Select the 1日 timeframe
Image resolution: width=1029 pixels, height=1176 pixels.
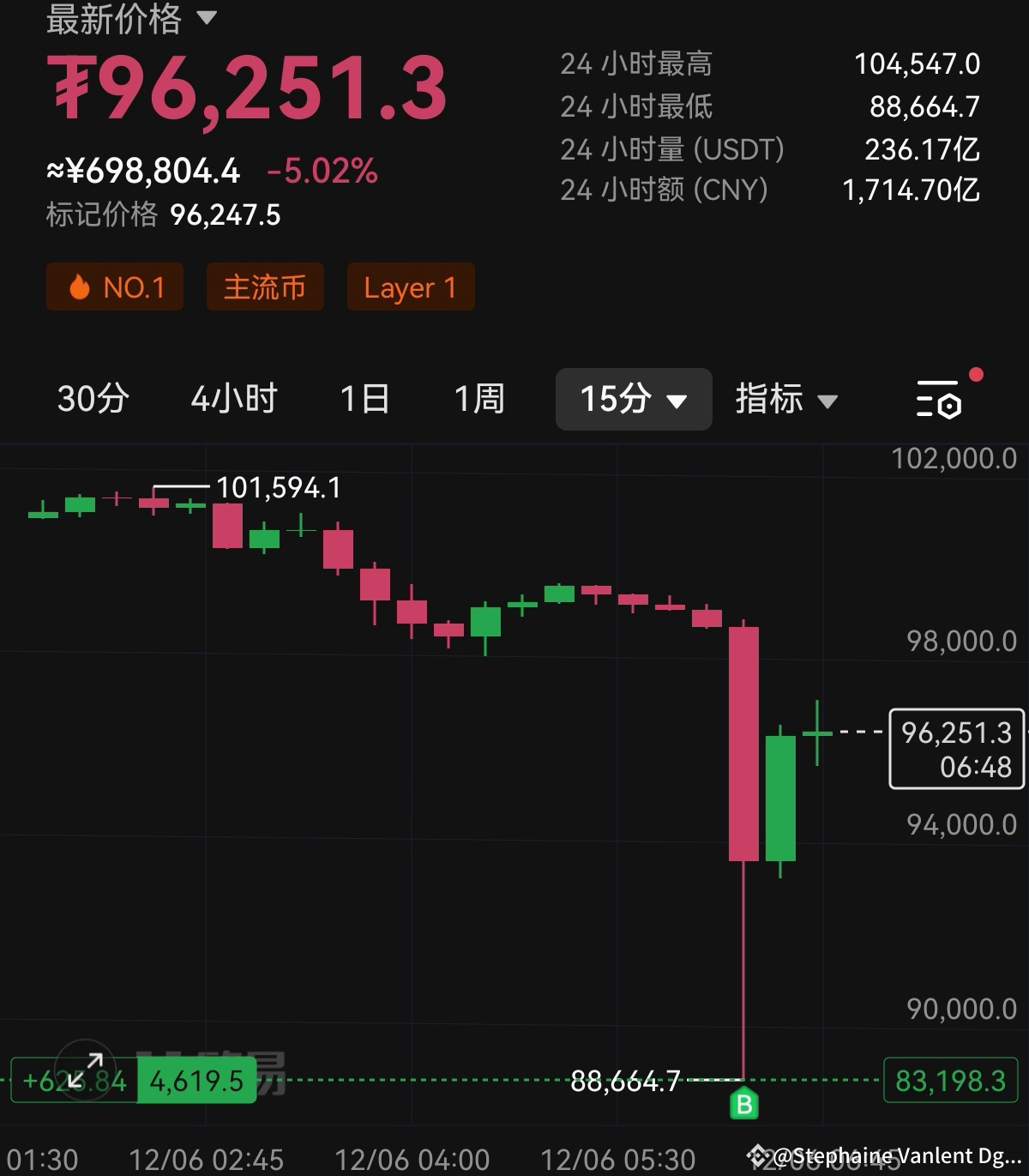pos(364,399)
